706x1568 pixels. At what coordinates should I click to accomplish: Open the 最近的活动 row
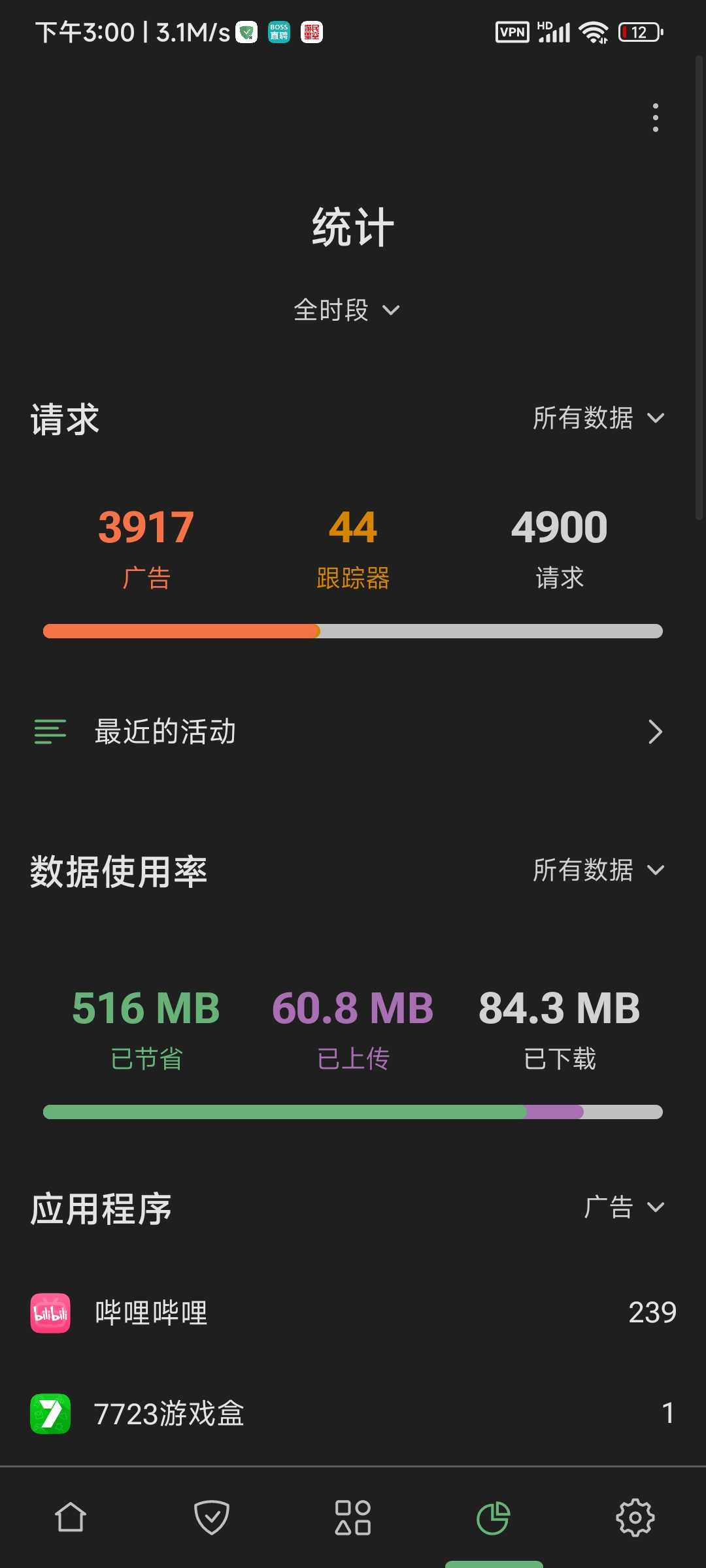point(353,732)
